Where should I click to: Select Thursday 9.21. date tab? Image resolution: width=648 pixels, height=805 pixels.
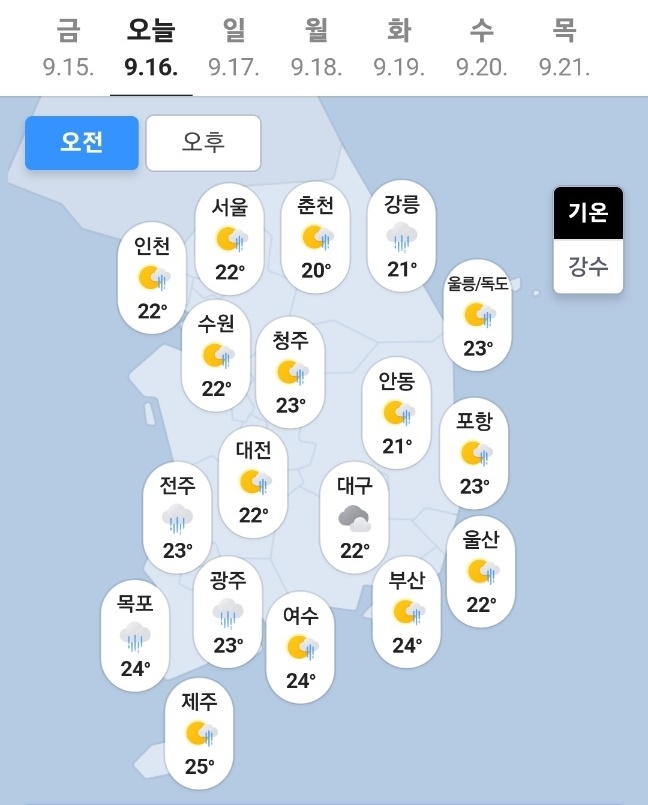564,48
